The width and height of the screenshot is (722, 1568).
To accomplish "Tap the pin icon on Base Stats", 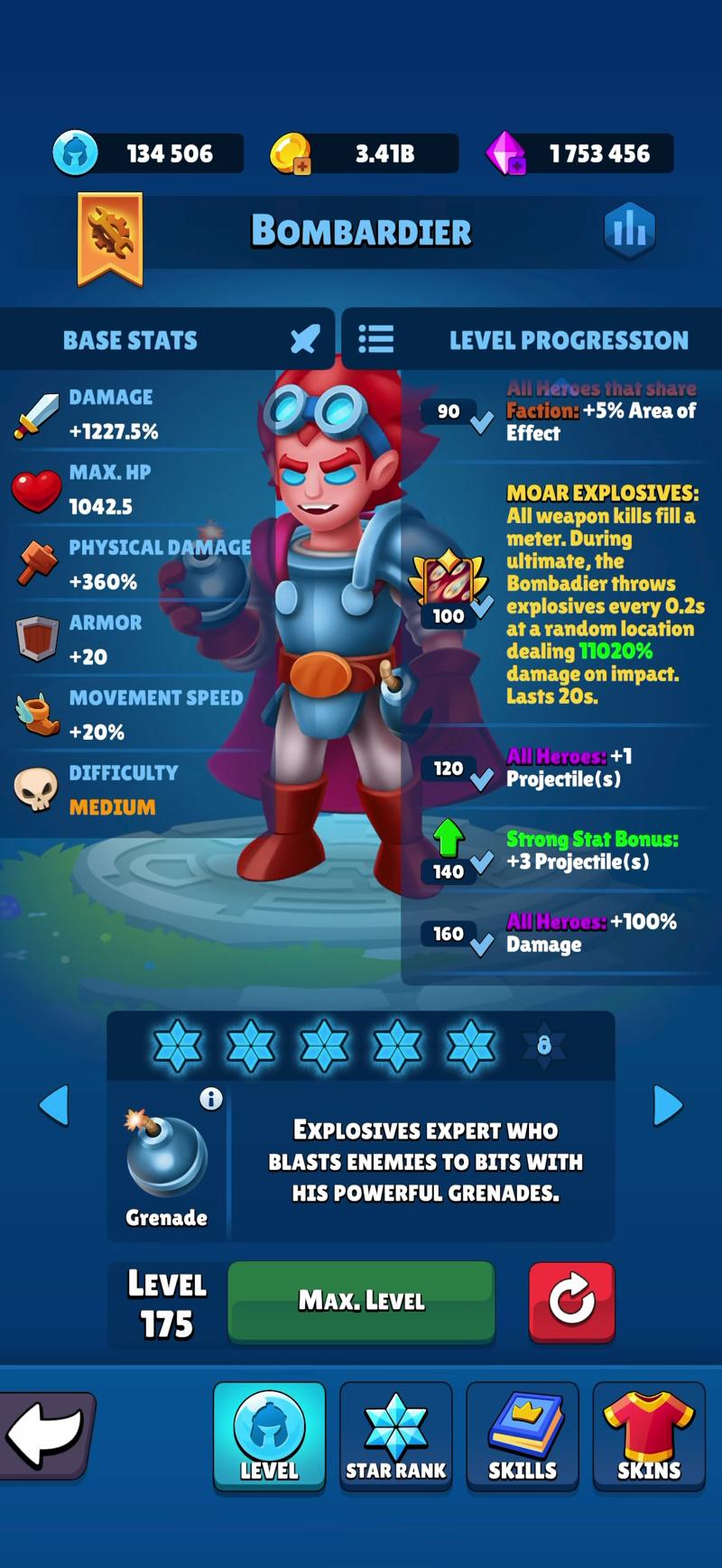I will tap(305, 340).
